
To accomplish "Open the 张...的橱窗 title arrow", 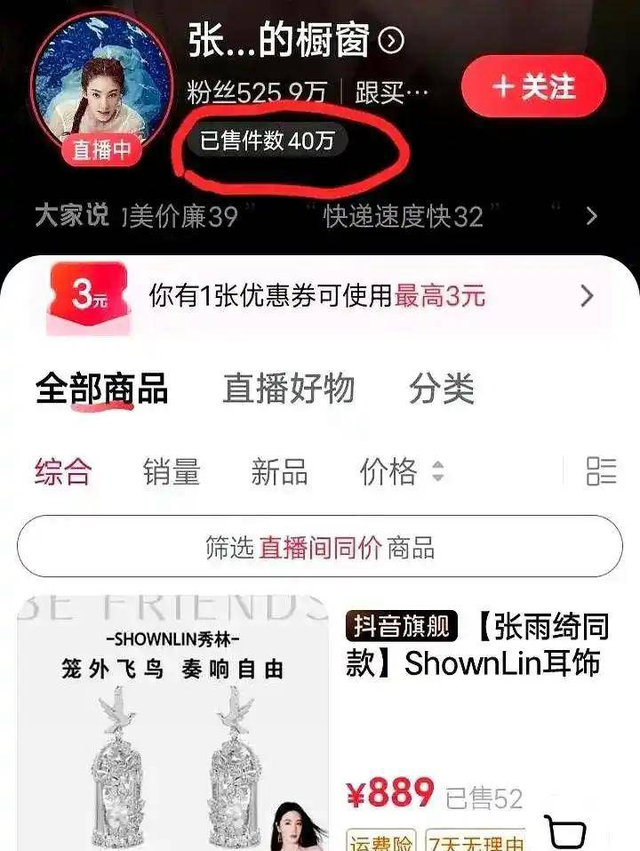I will (392, 41).
